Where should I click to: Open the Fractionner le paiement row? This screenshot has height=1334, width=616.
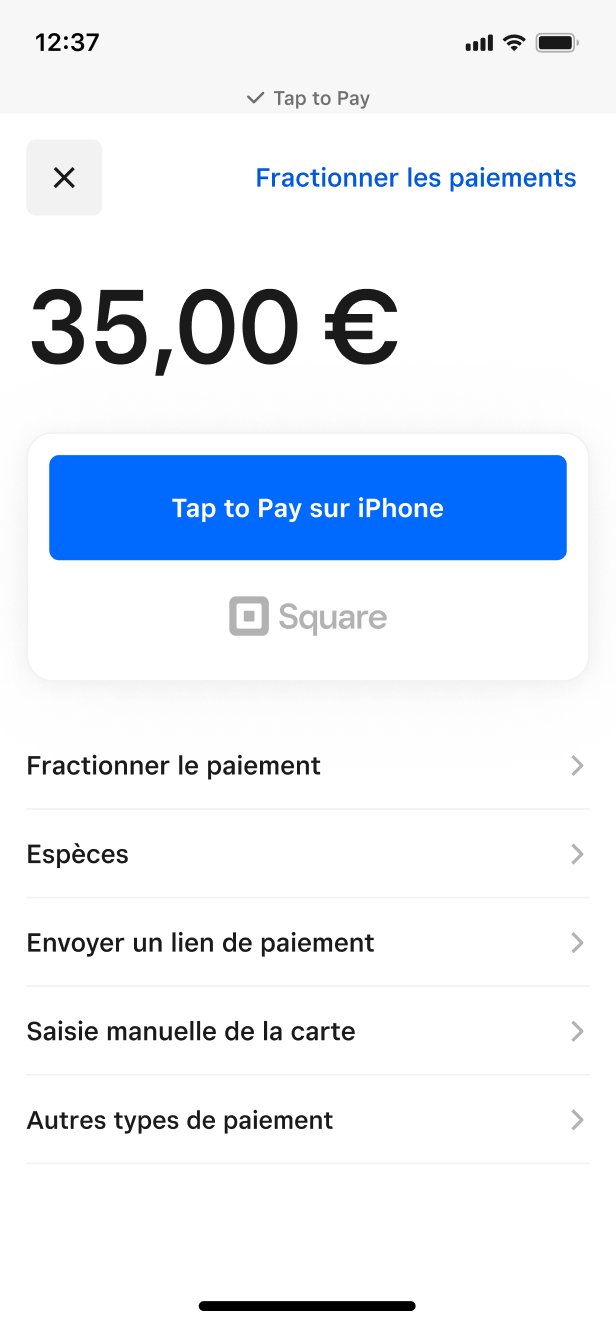306,766
